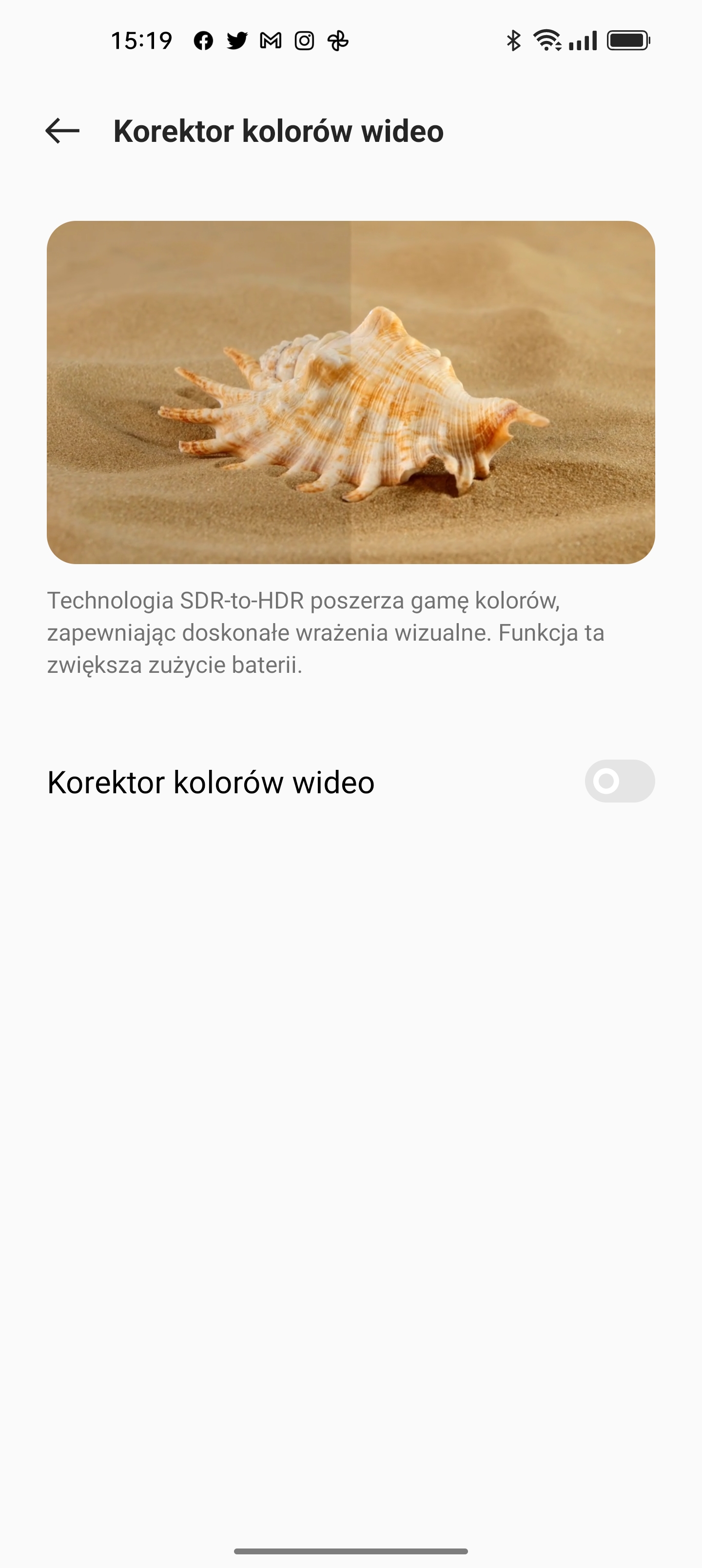The width and height of the screenshot is (702, 1568).
Task: Go back using the arrow icon
Action: [x=63, y=131]
